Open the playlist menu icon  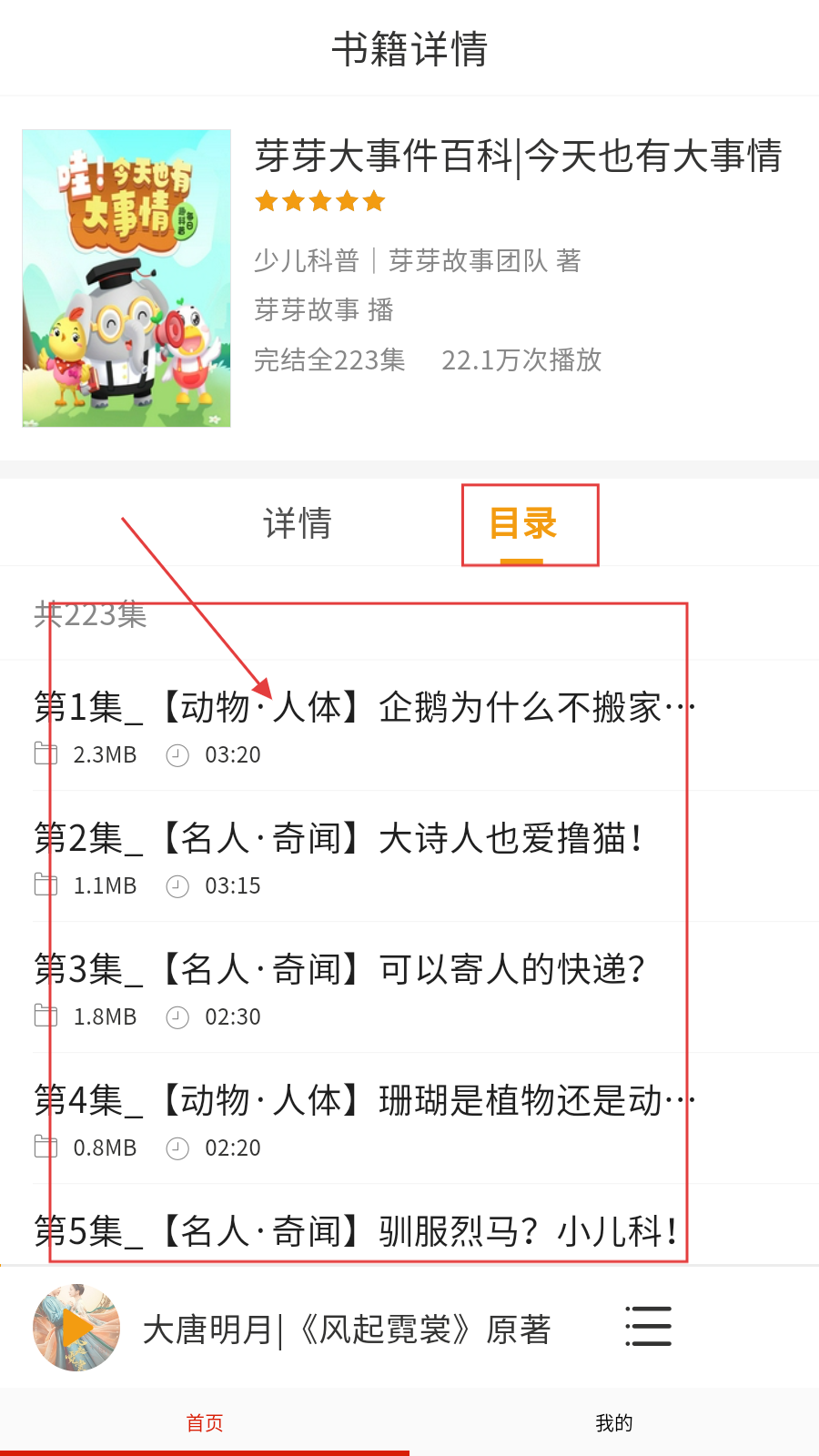(648, 1326)
